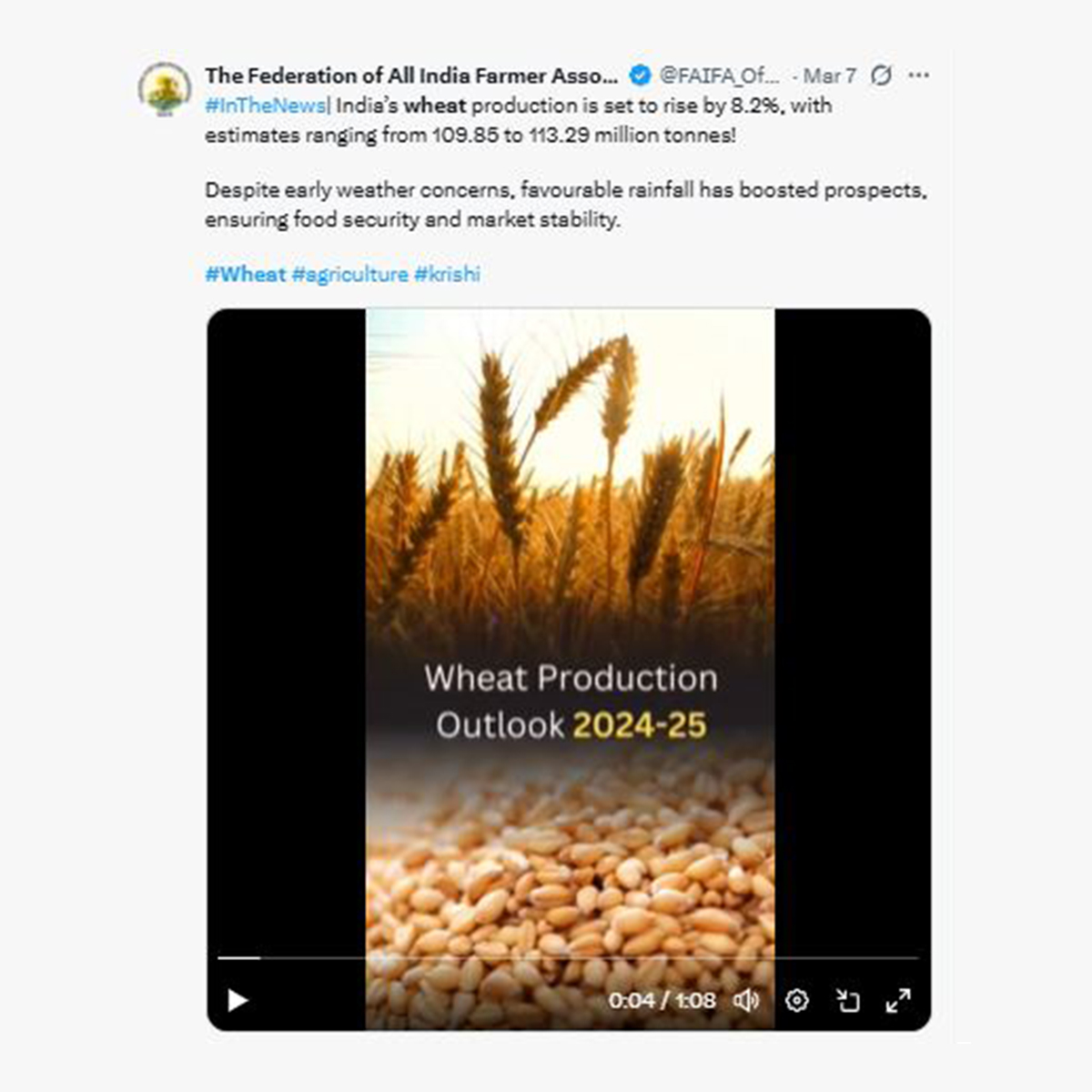
Task: Enter fullscreen video mode
Action: coord(898,1001)
